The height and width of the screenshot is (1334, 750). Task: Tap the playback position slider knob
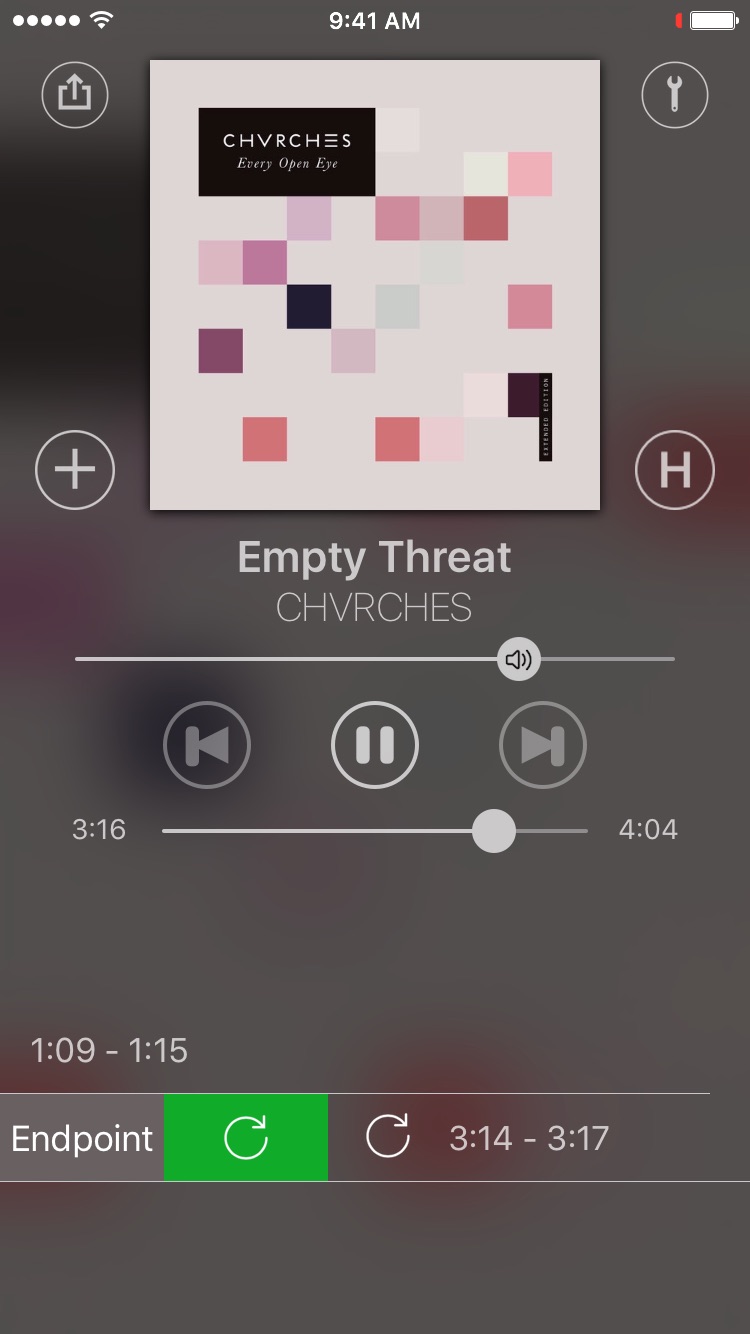click(x=493, y=831)
